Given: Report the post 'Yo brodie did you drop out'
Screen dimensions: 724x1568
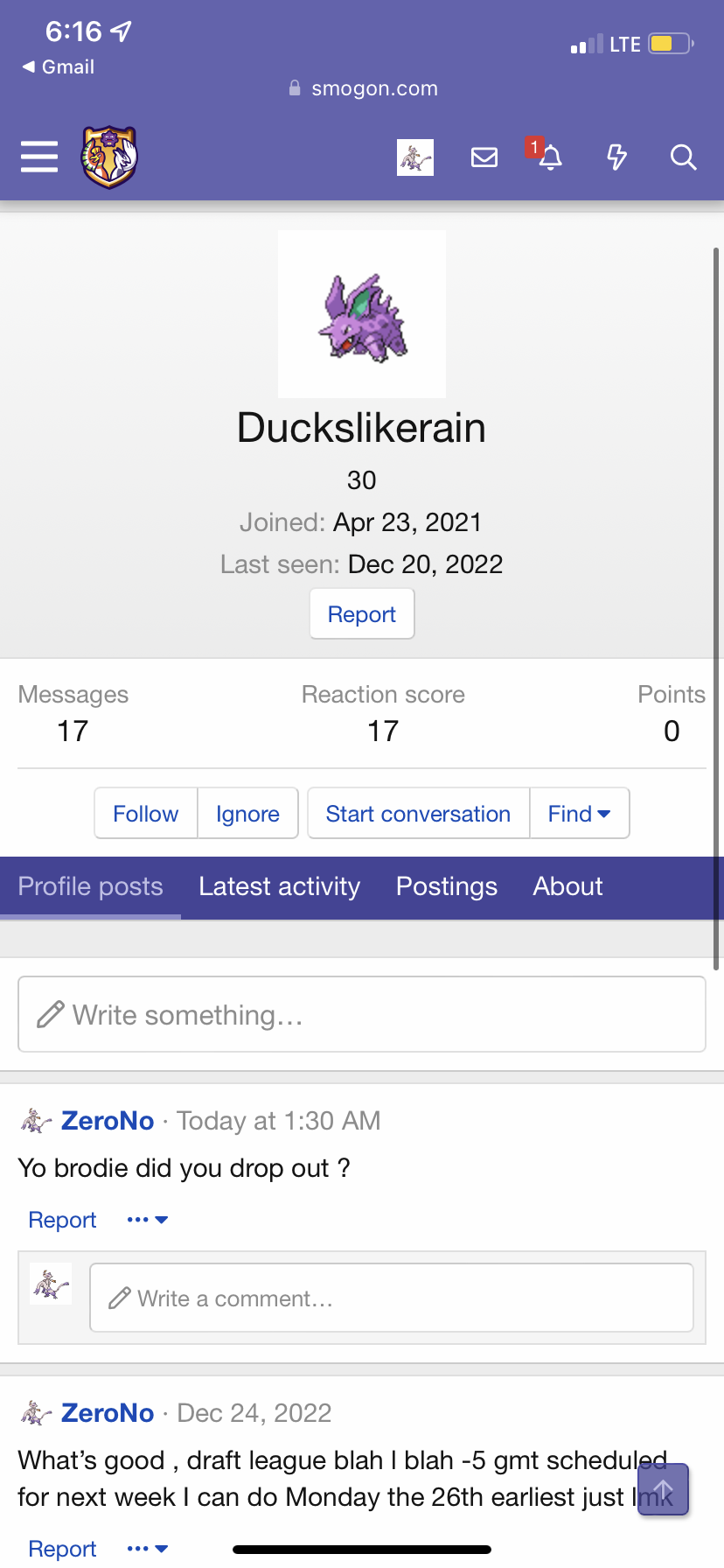Looking at the screenshot, I should pos(62,1220).
